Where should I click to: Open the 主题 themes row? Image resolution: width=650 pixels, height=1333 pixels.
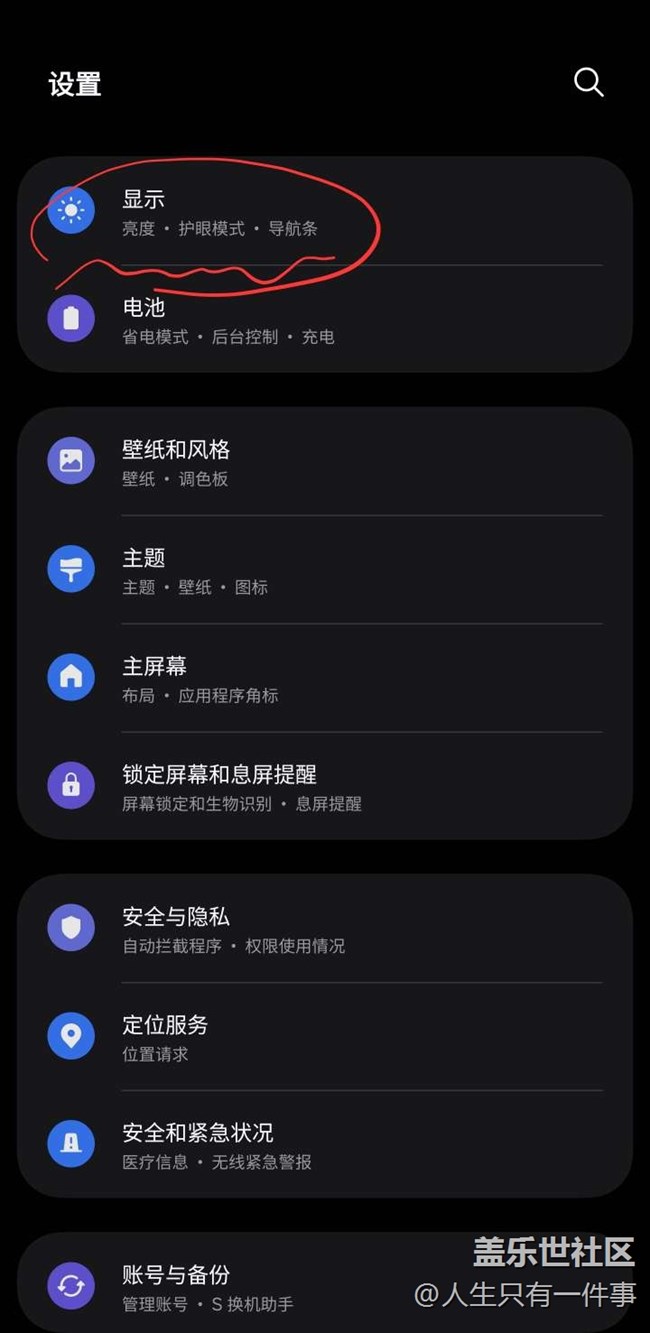pyautogui.click(x=324, y=570)
